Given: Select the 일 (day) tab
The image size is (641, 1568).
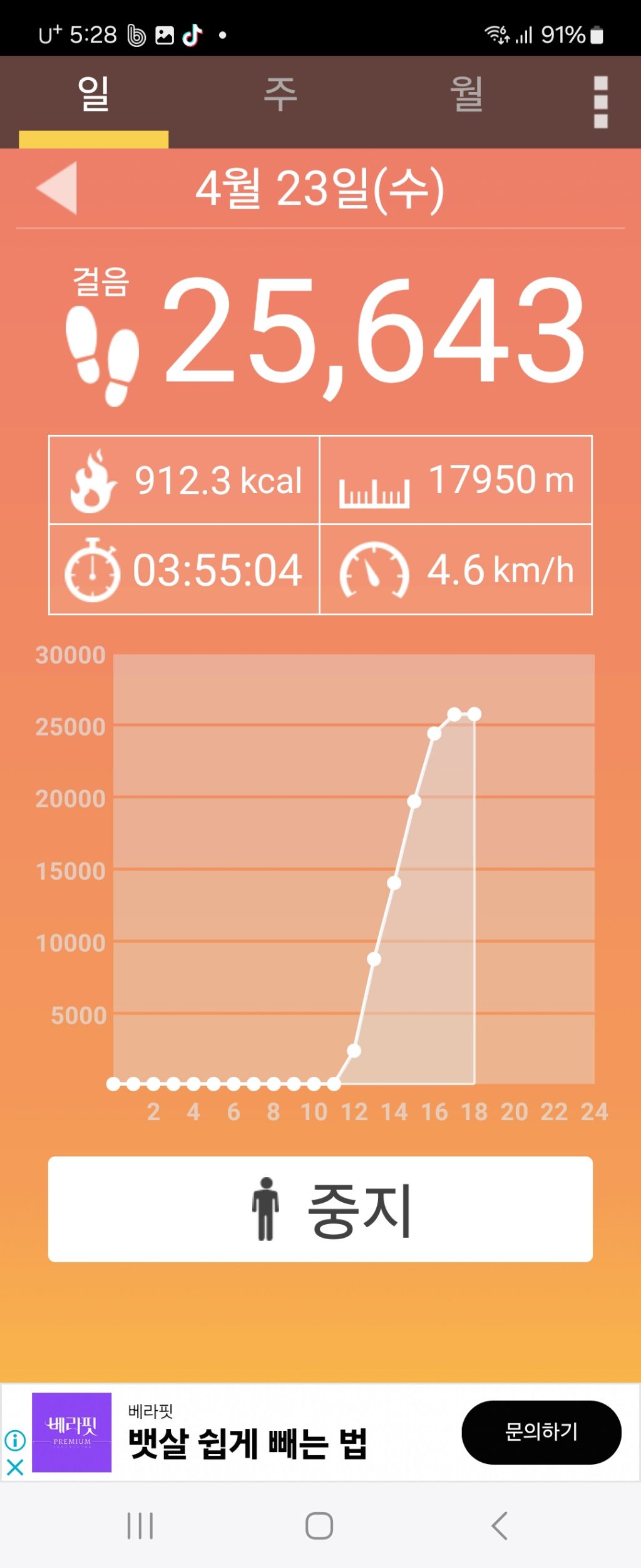Looking at the screenshot, I should (93, 95).
